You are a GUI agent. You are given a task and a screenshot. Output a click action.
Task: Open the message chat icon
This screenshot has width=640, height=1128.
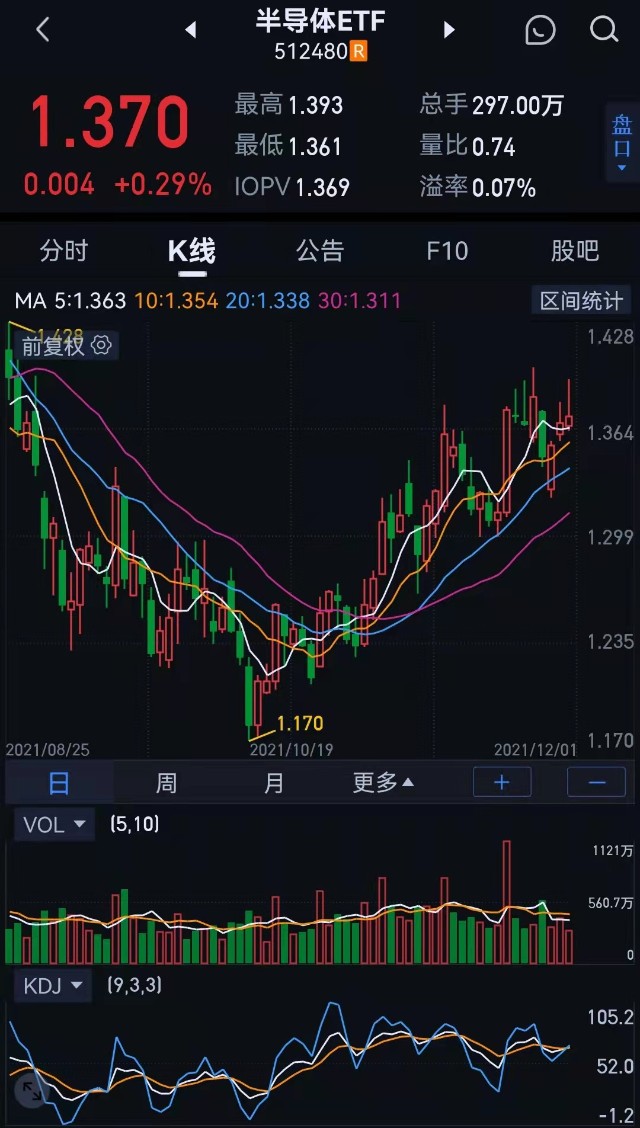pos(540,30)
